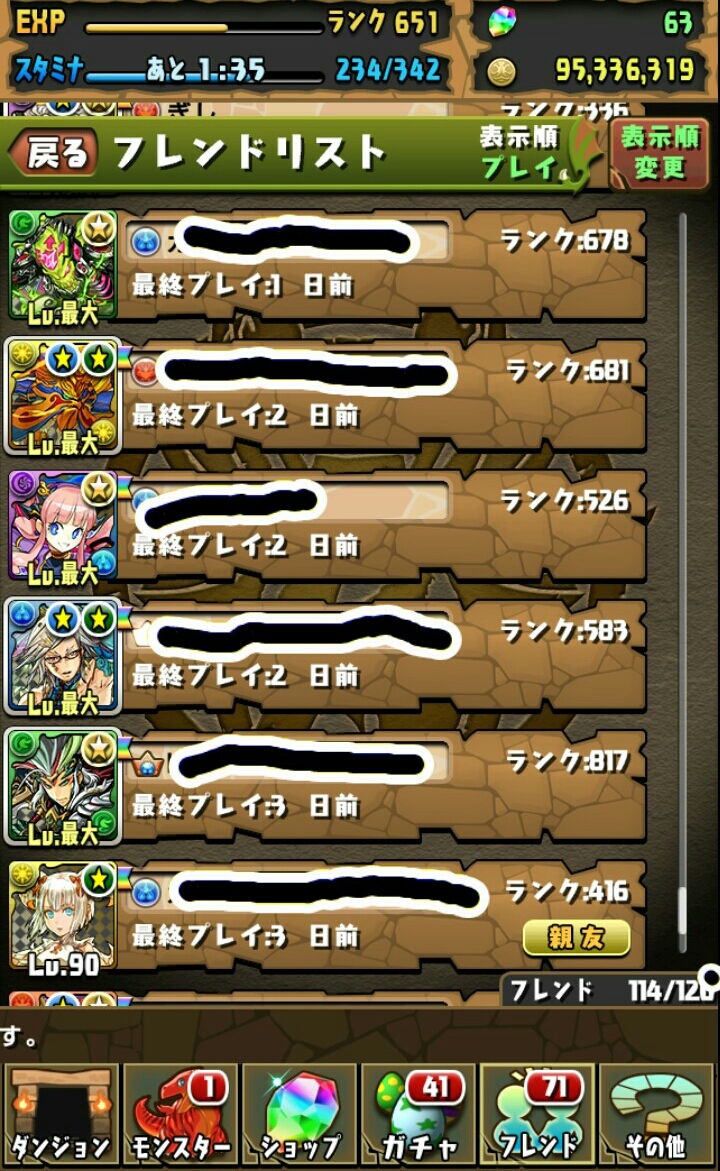Go to the フレンド tab

[x=539, y=1114]
